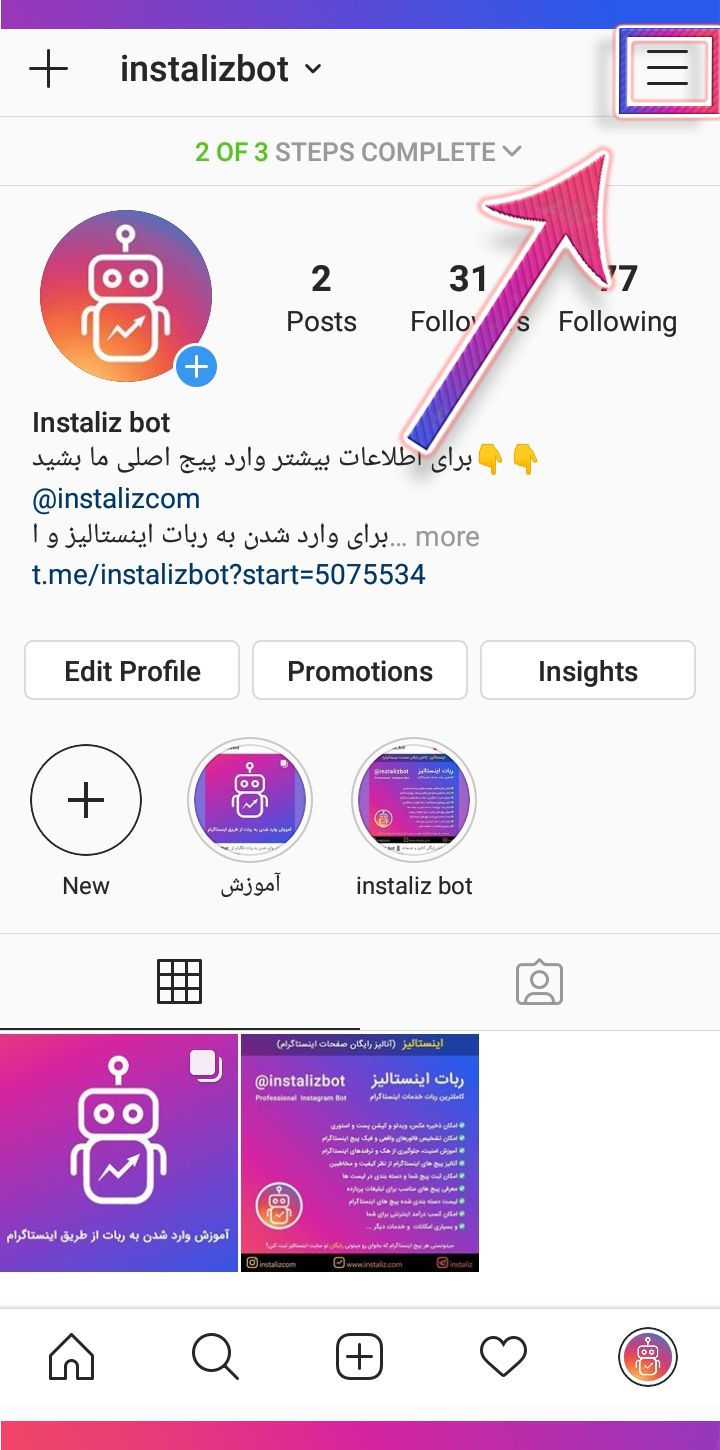This screenshot has width=720, height=1450.
Task: Open the hamburger menu
Action: (x=667, y=68)
